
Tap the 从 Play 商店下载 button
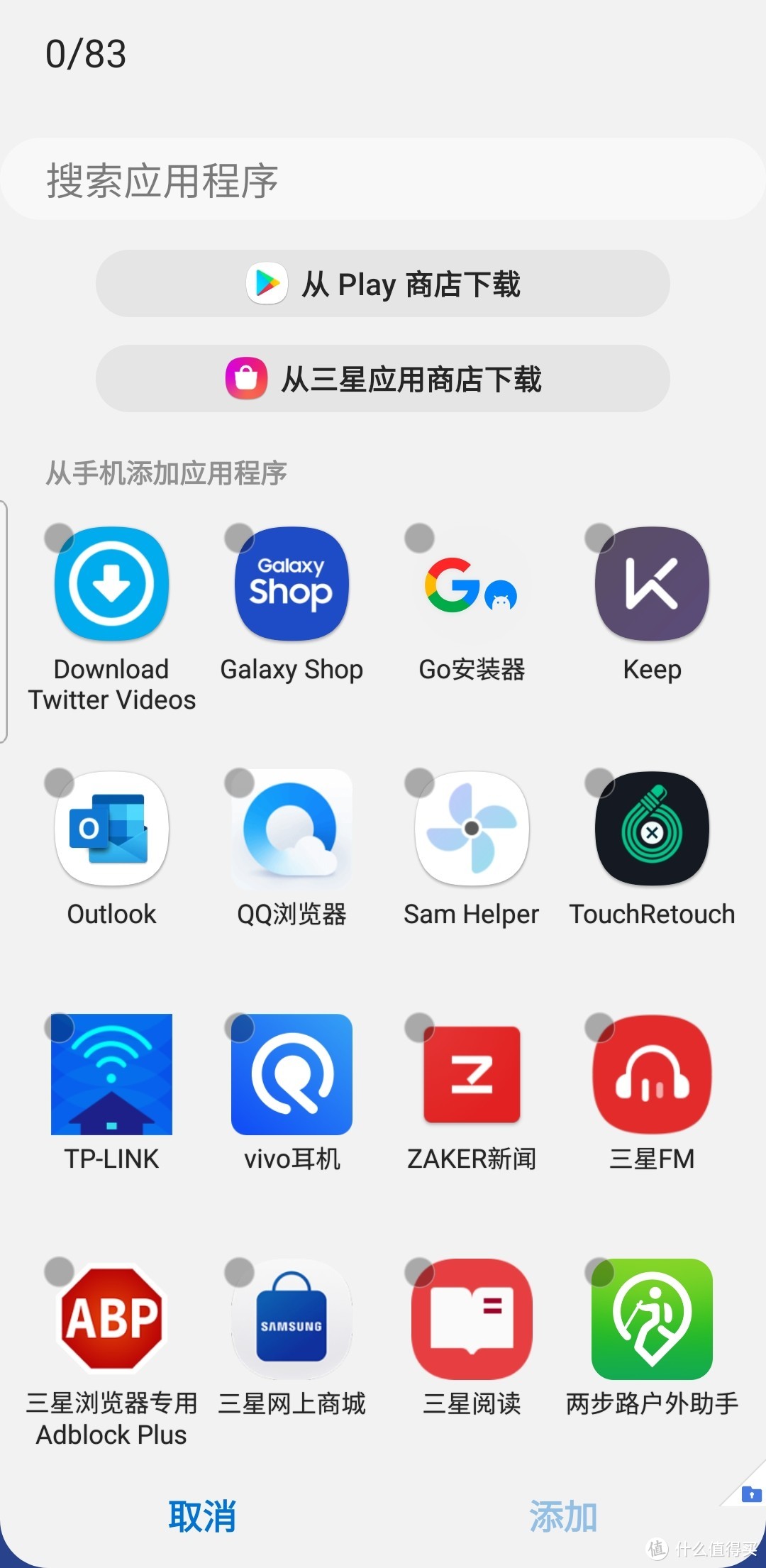383,284
